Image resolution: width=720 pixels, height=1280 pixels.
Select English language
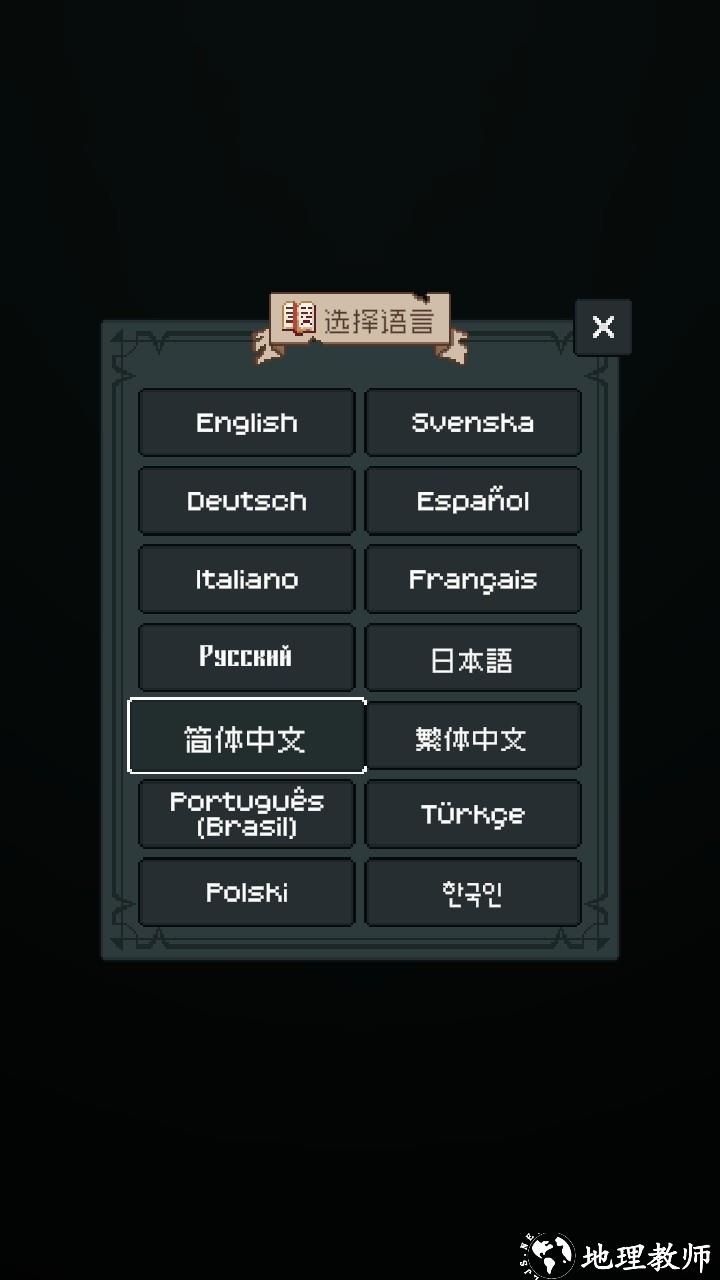click(x=246, y=422)
